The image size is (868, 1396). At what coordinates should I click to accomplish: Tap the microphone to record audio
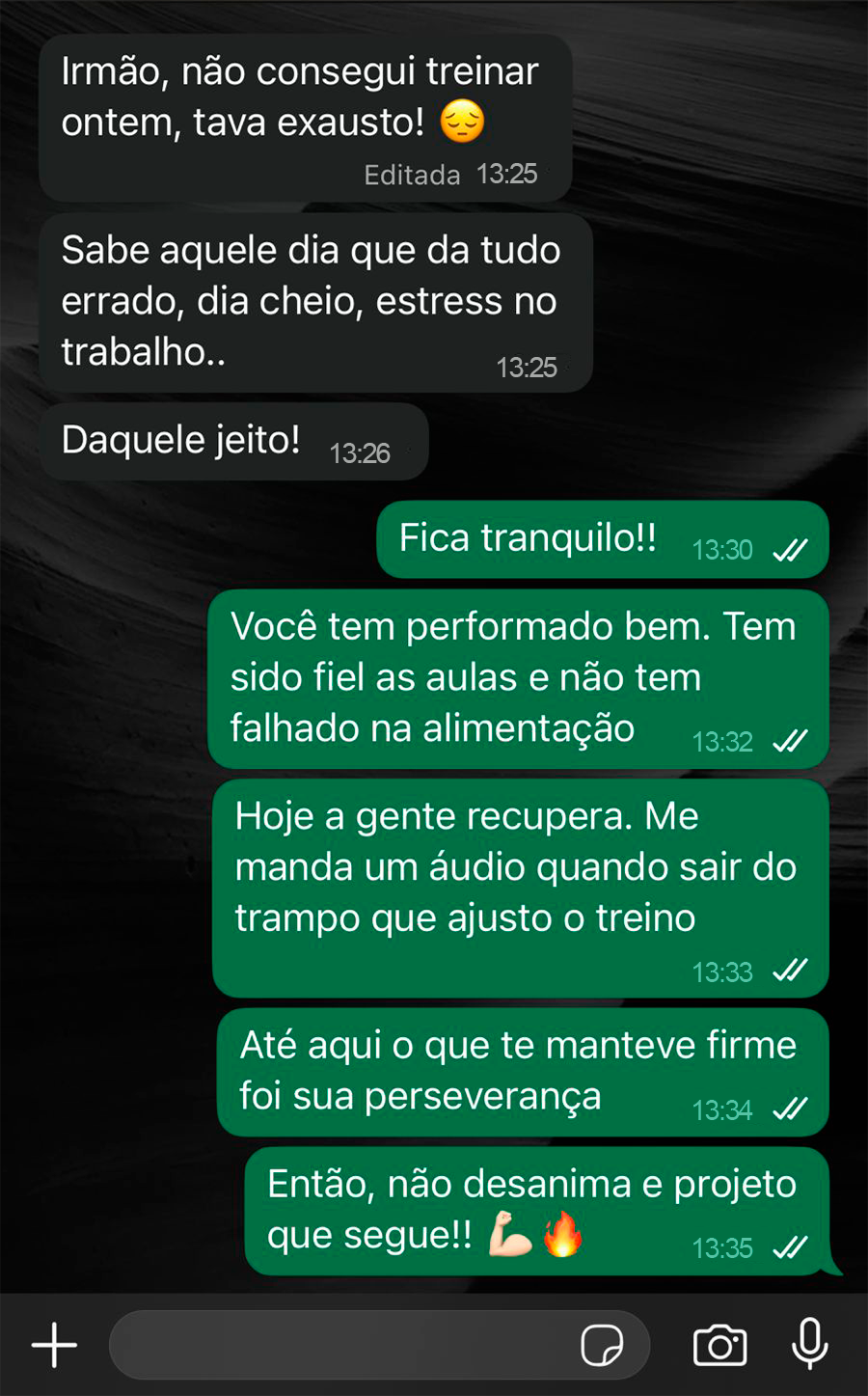(809, 1343)
